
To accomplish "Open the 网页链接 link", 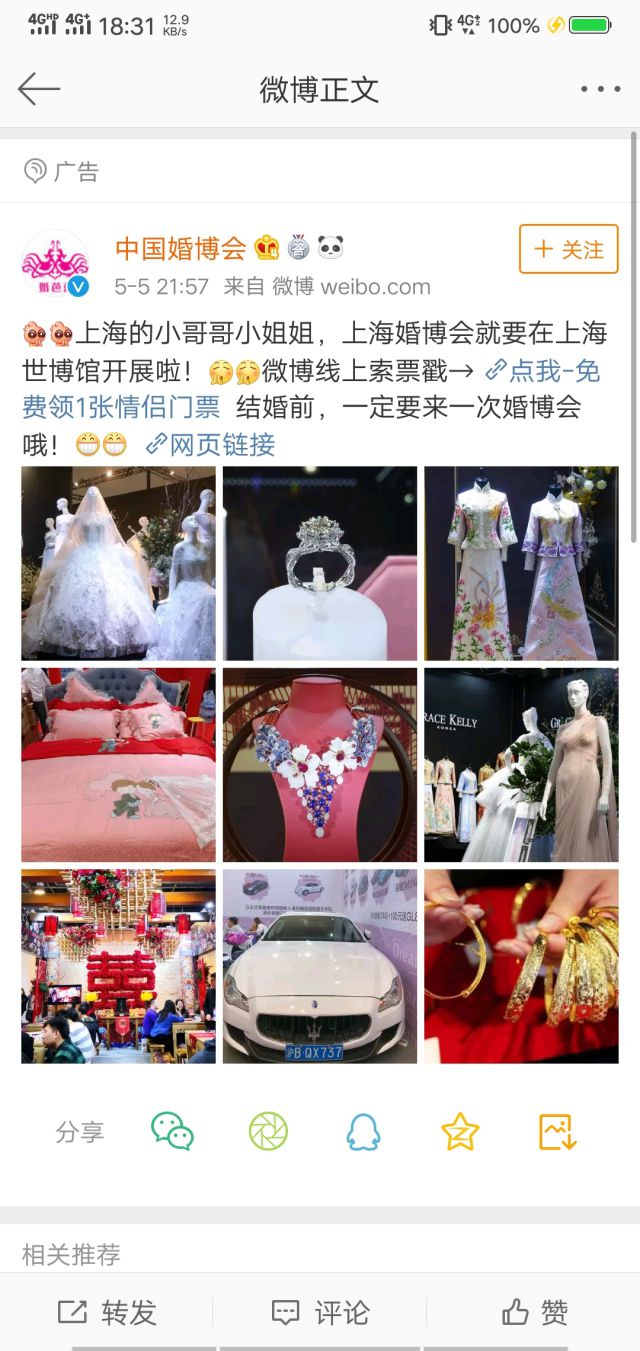I will click(x=211, y=445).
